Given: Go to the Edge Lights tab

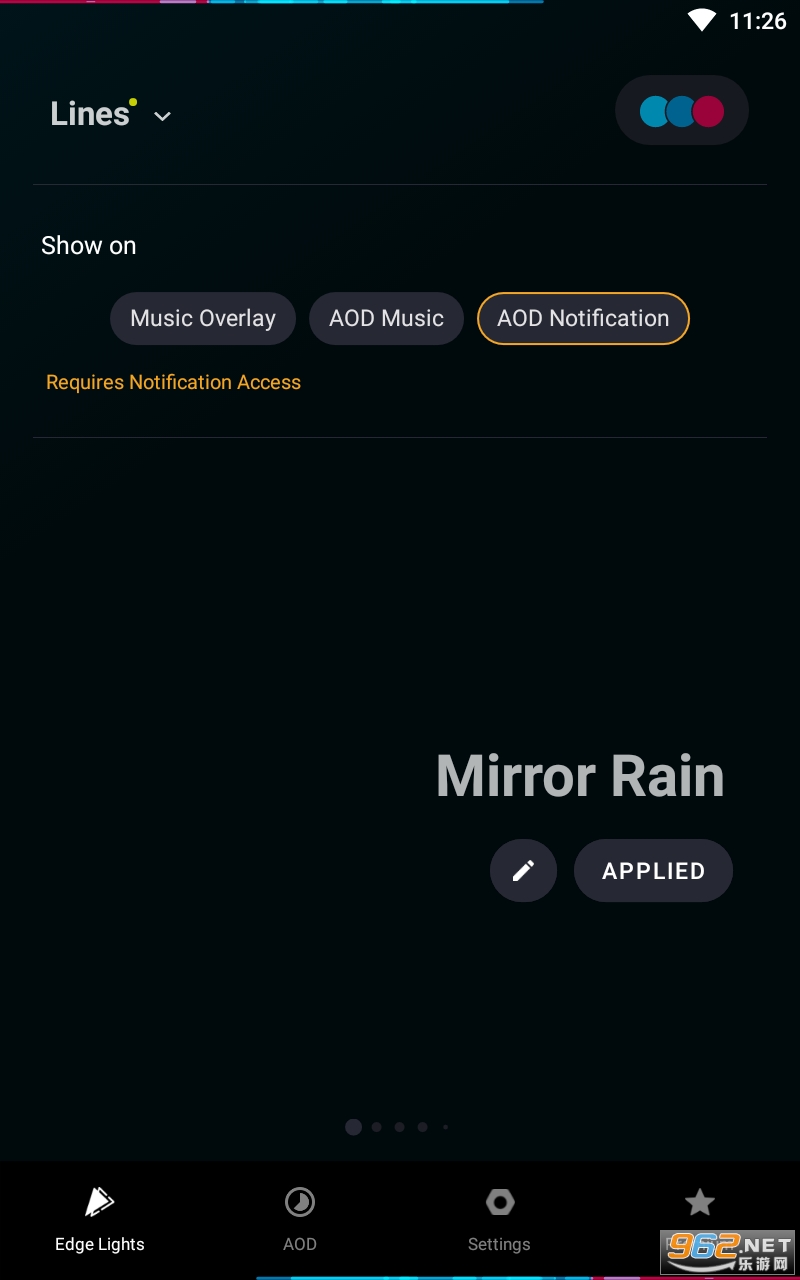Looking at the screenshot, I should tap(100, 1218).
